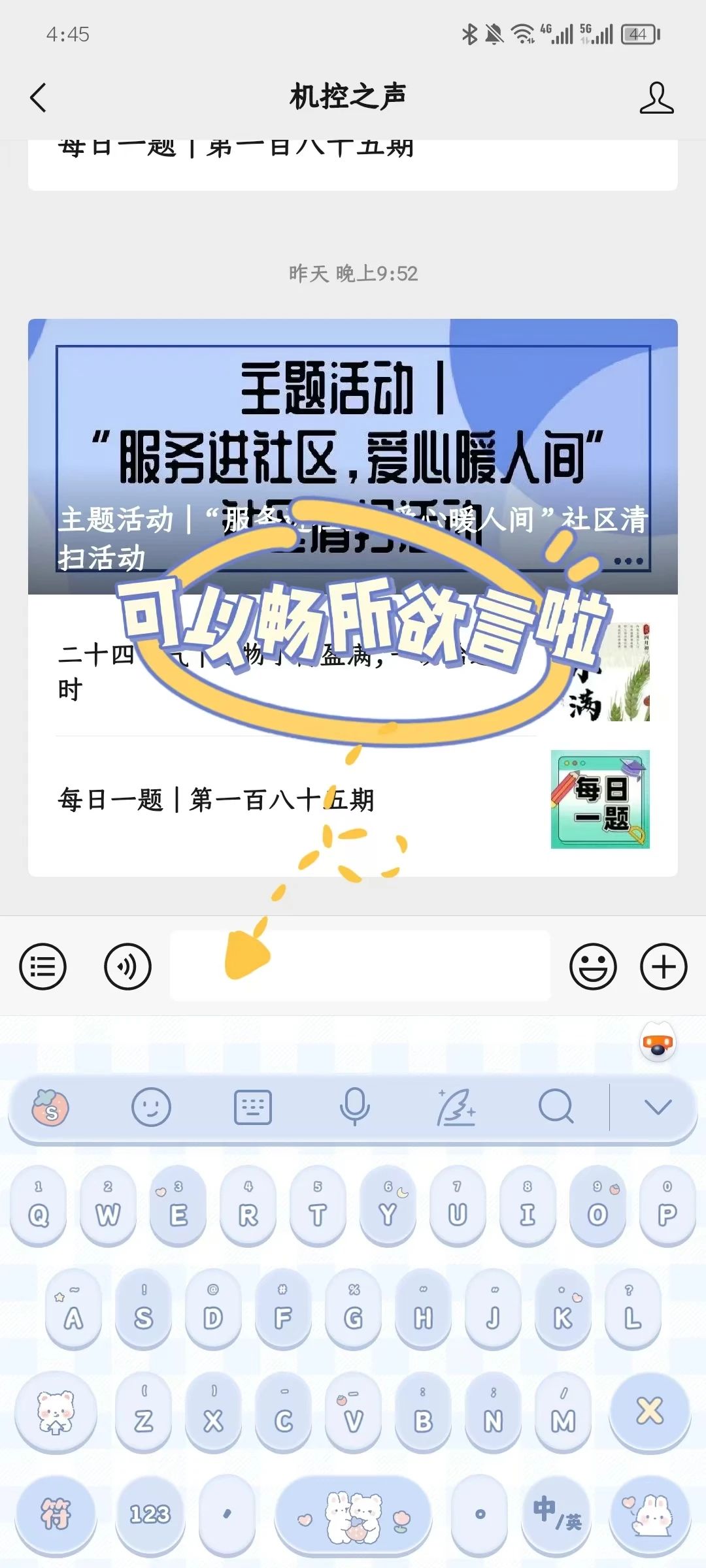Go back using the top-left arrow

(39, 98)
